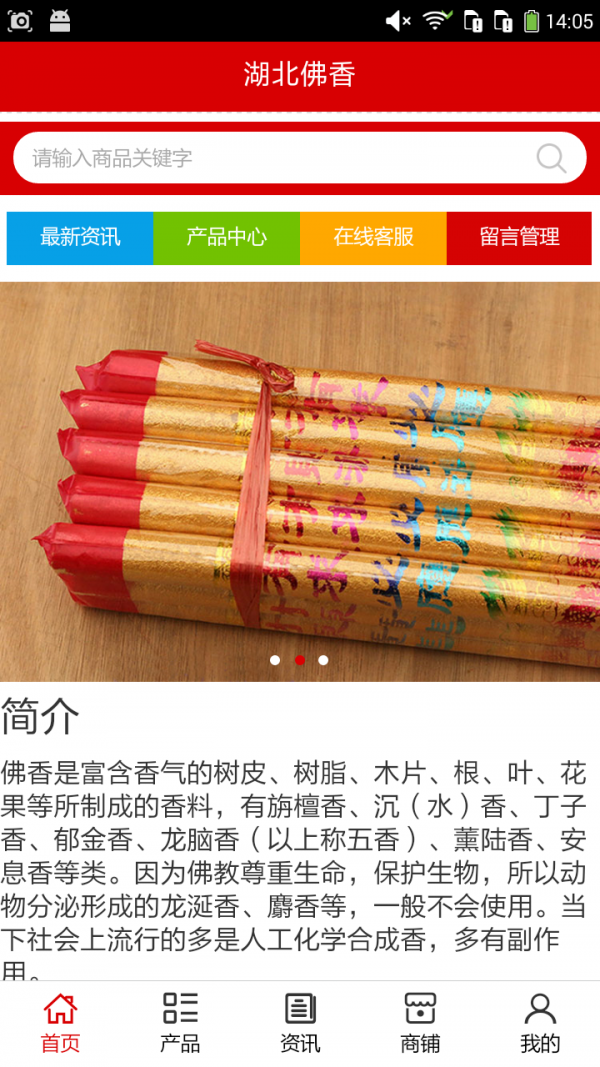Contact 在线客服 online support
This screenshot has height=1067, width=600.
373,238
